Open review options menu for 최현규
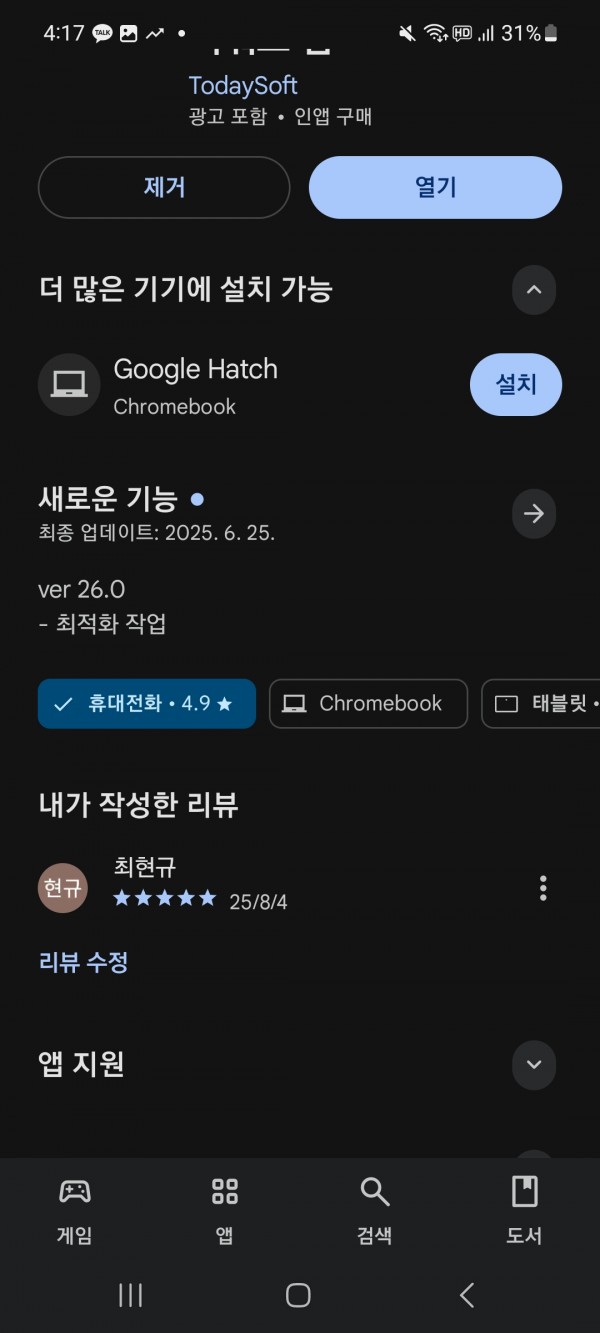600x1333 pixels. click(x=543, y=888)
